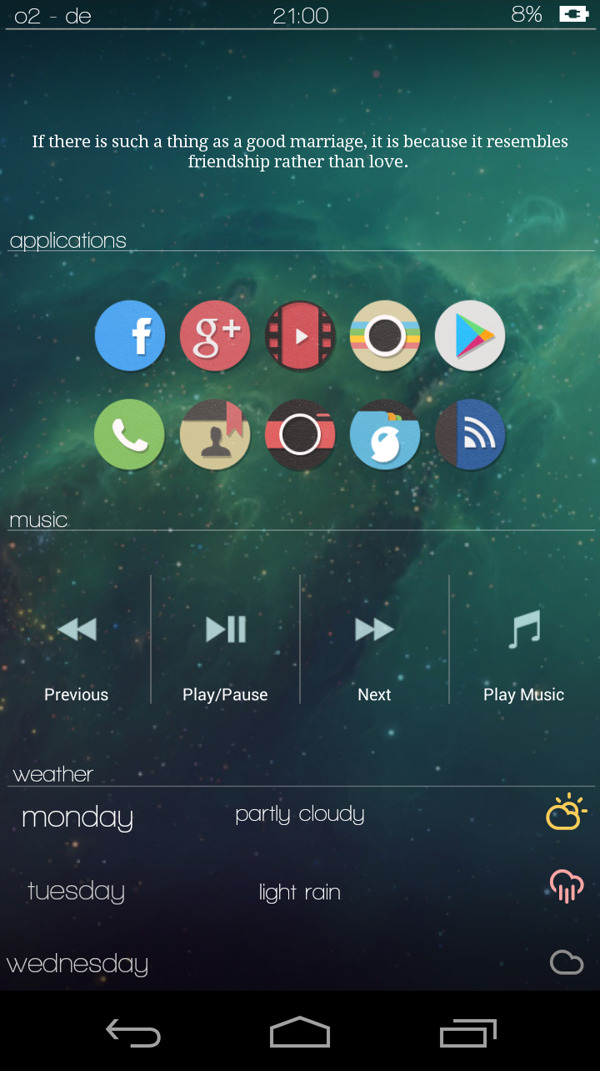
Task: Open the Facebook app
Action: pos(130,336)
